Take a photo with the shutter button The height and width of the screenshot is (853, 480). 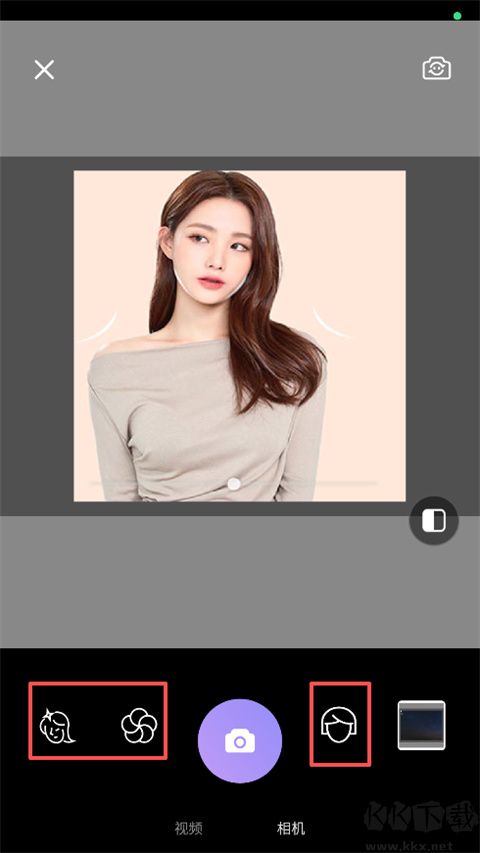[240, 741]
